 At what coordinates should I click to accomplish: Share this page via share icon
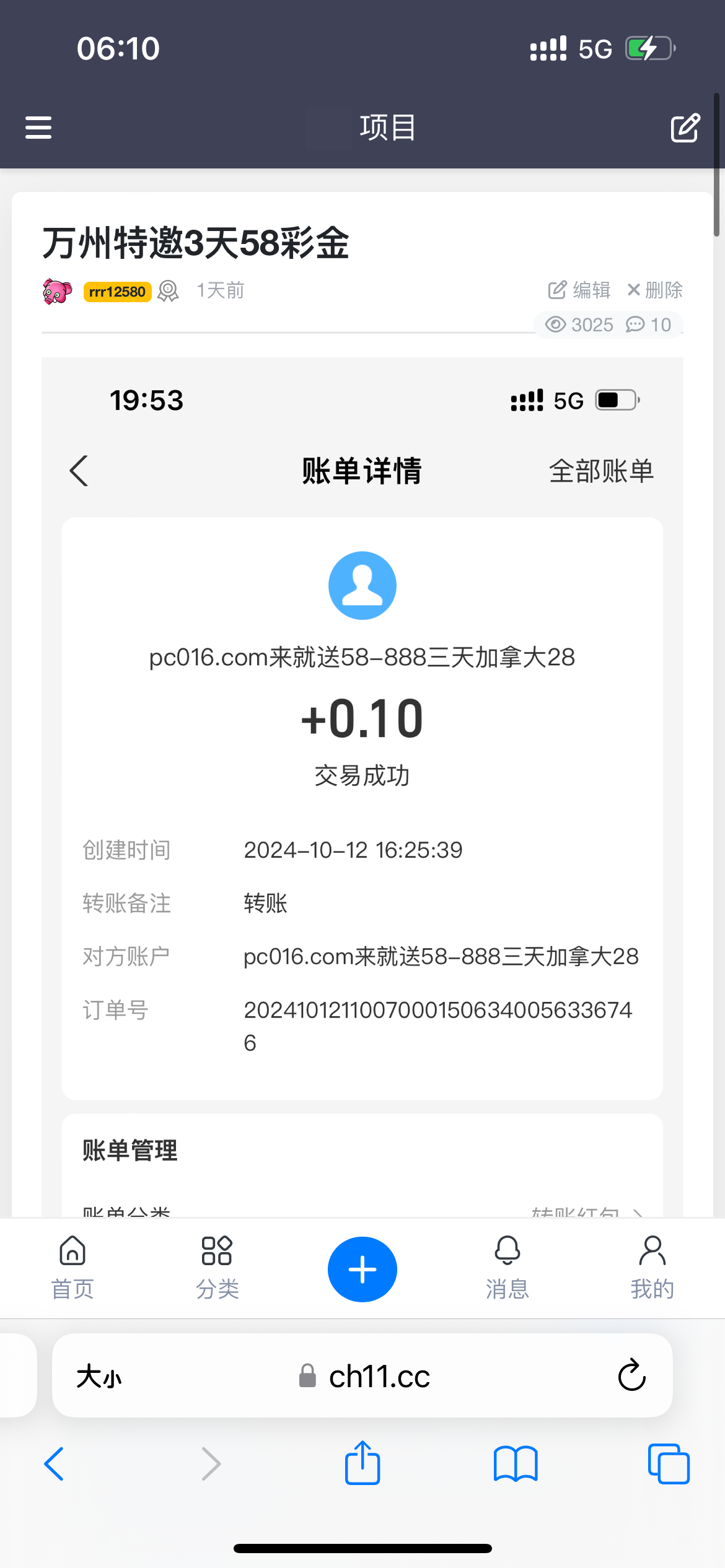pos(362,1463)
